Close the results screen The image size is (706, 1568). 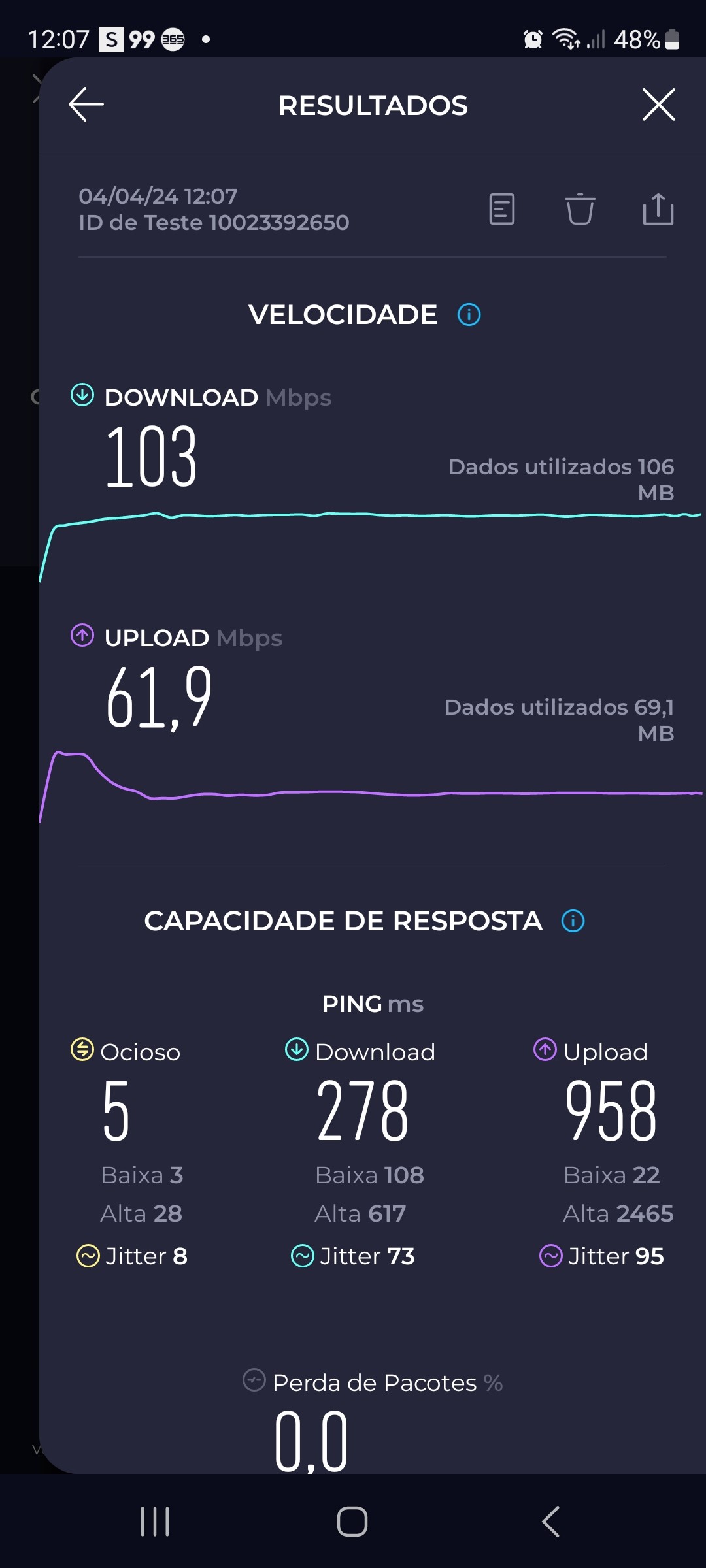658,105
